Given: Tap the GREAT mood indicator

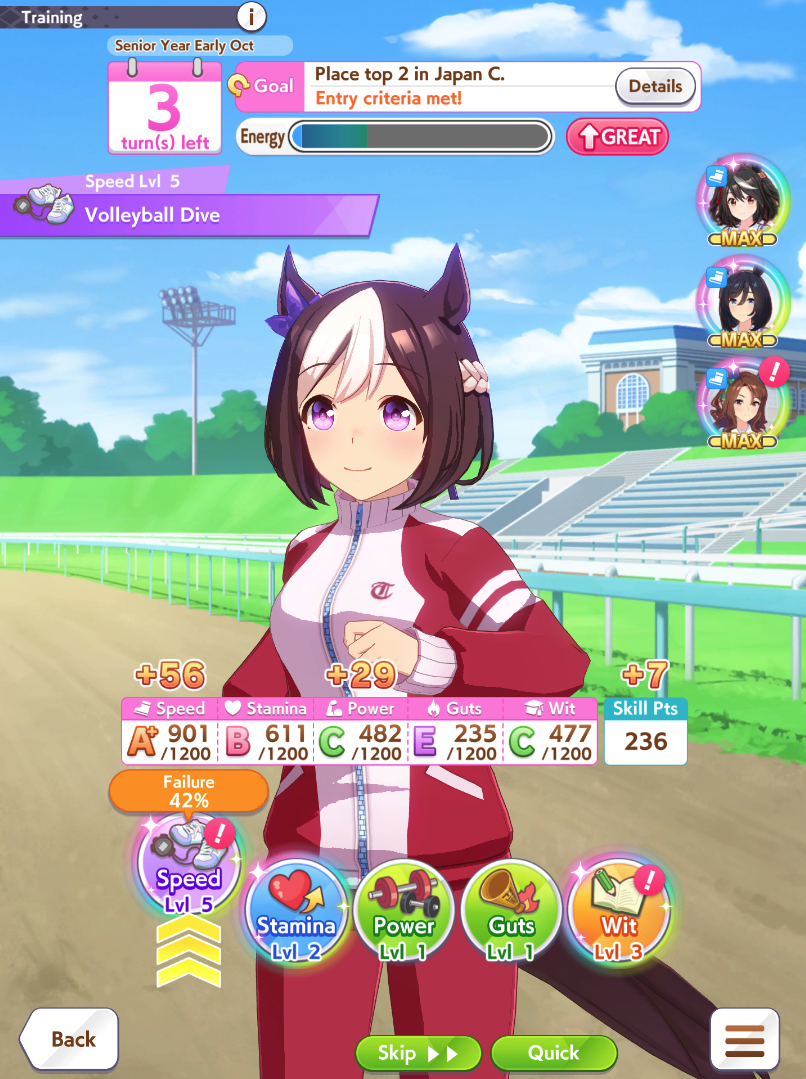Looking at the screenshot, I should tap(617, 137).
